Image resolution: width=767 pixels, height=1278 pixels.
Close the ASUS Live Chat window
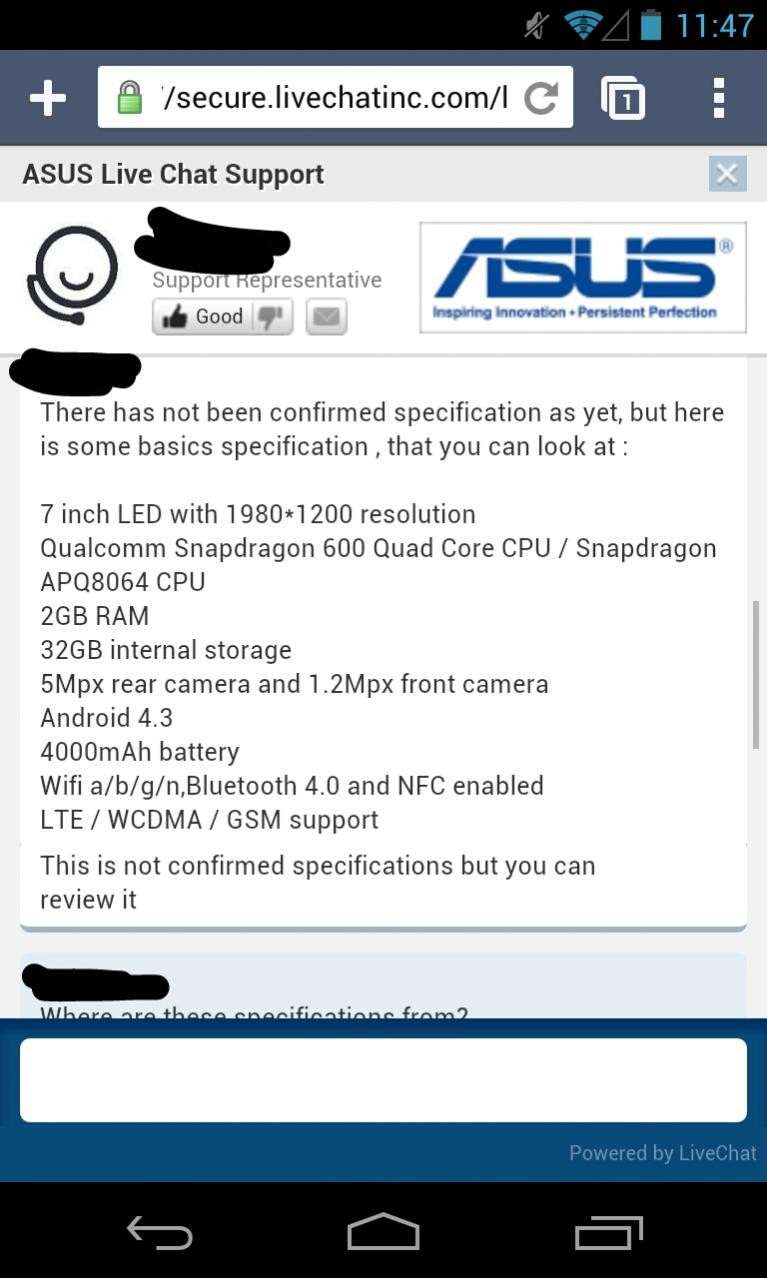tap(727, 174)
